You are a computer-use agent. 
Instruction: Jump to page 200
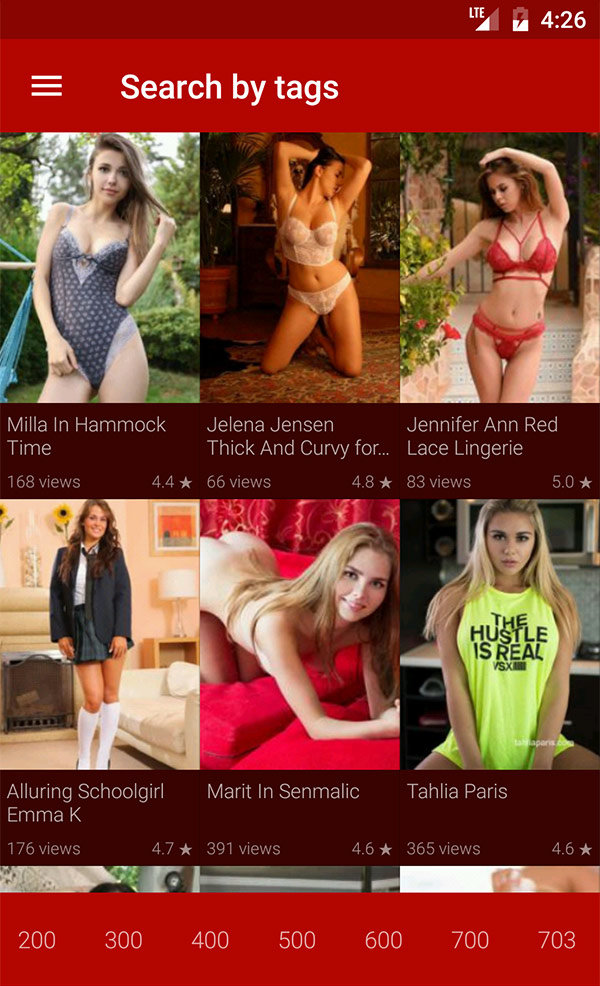point(37,940)
